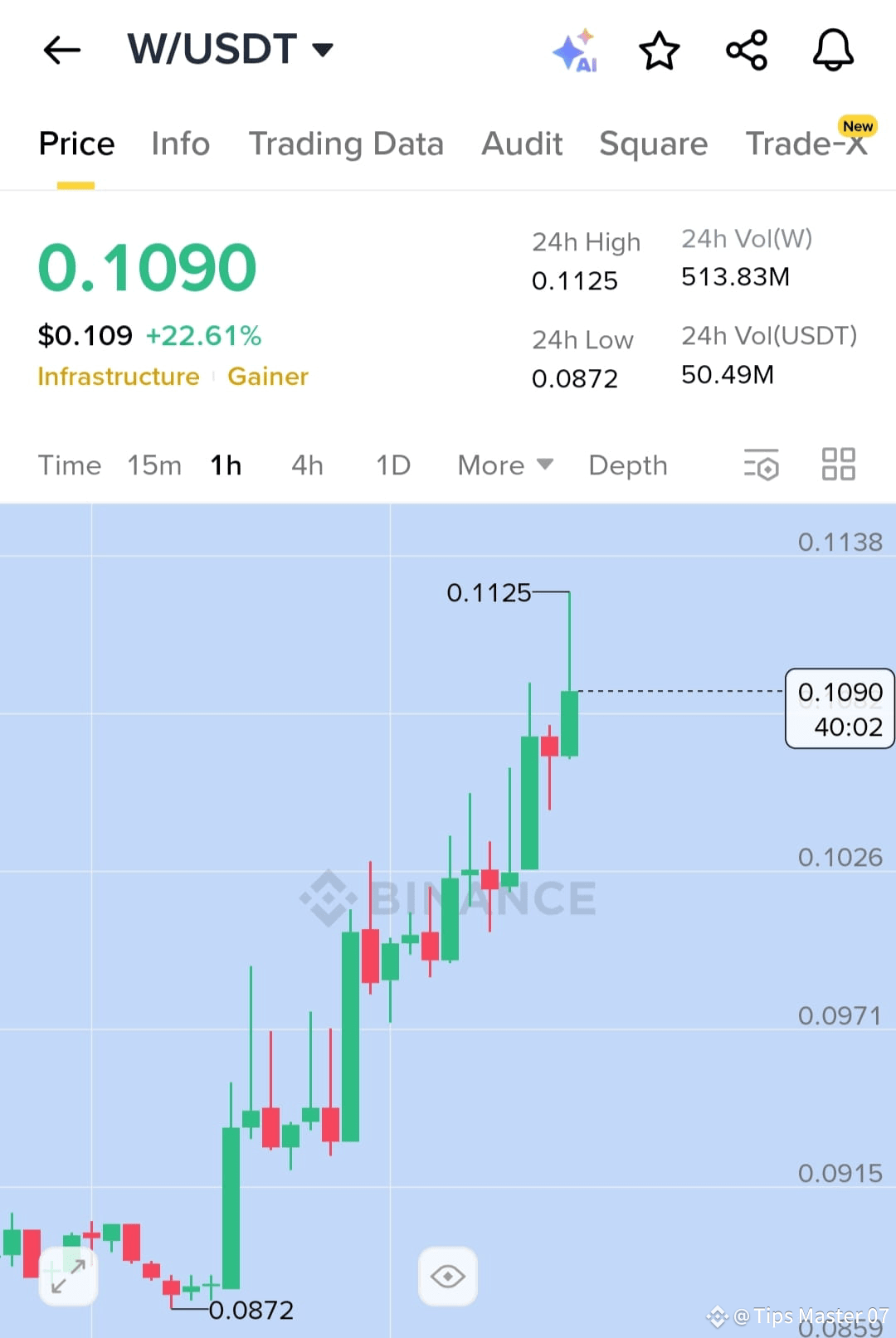Select the 1D chart interval
The image size is (896, 1338).
[393, 465]
